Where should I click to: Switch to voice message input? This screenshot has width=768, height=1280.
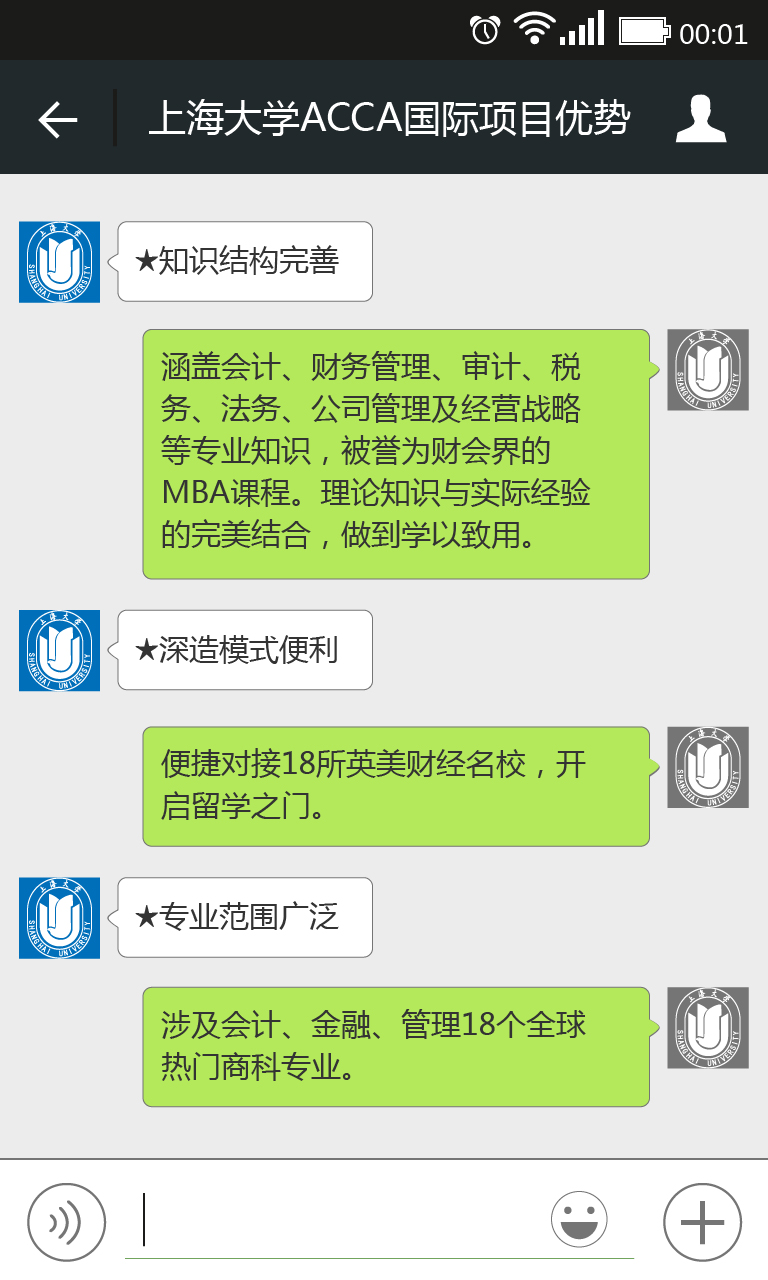[x=66, y=1222]
